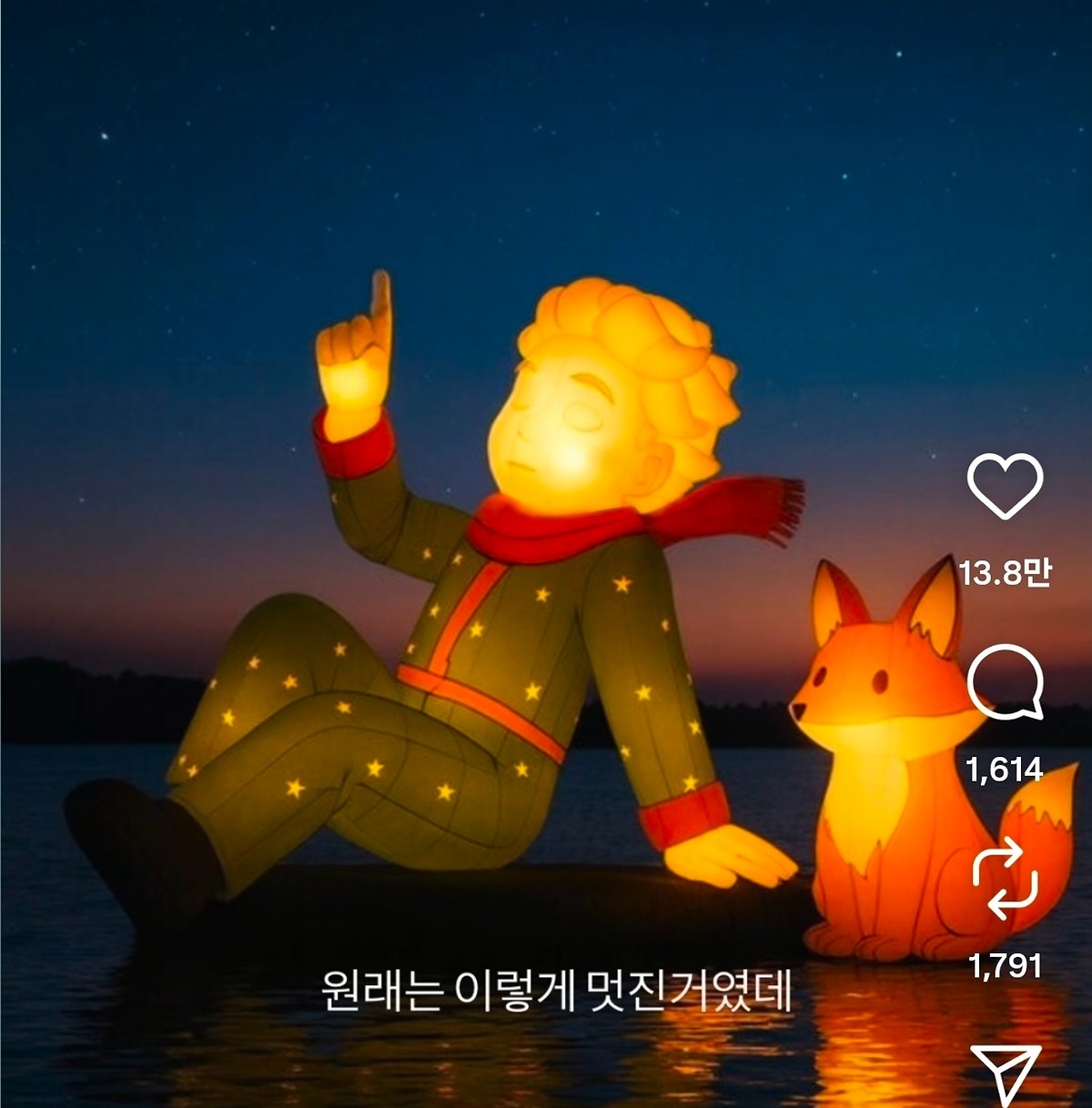Viewport: 1092px width, 1108px height.
Task: Tap the caption '원래는 이렇게 멋진거였데' to expand it
Action: [558, 993]
